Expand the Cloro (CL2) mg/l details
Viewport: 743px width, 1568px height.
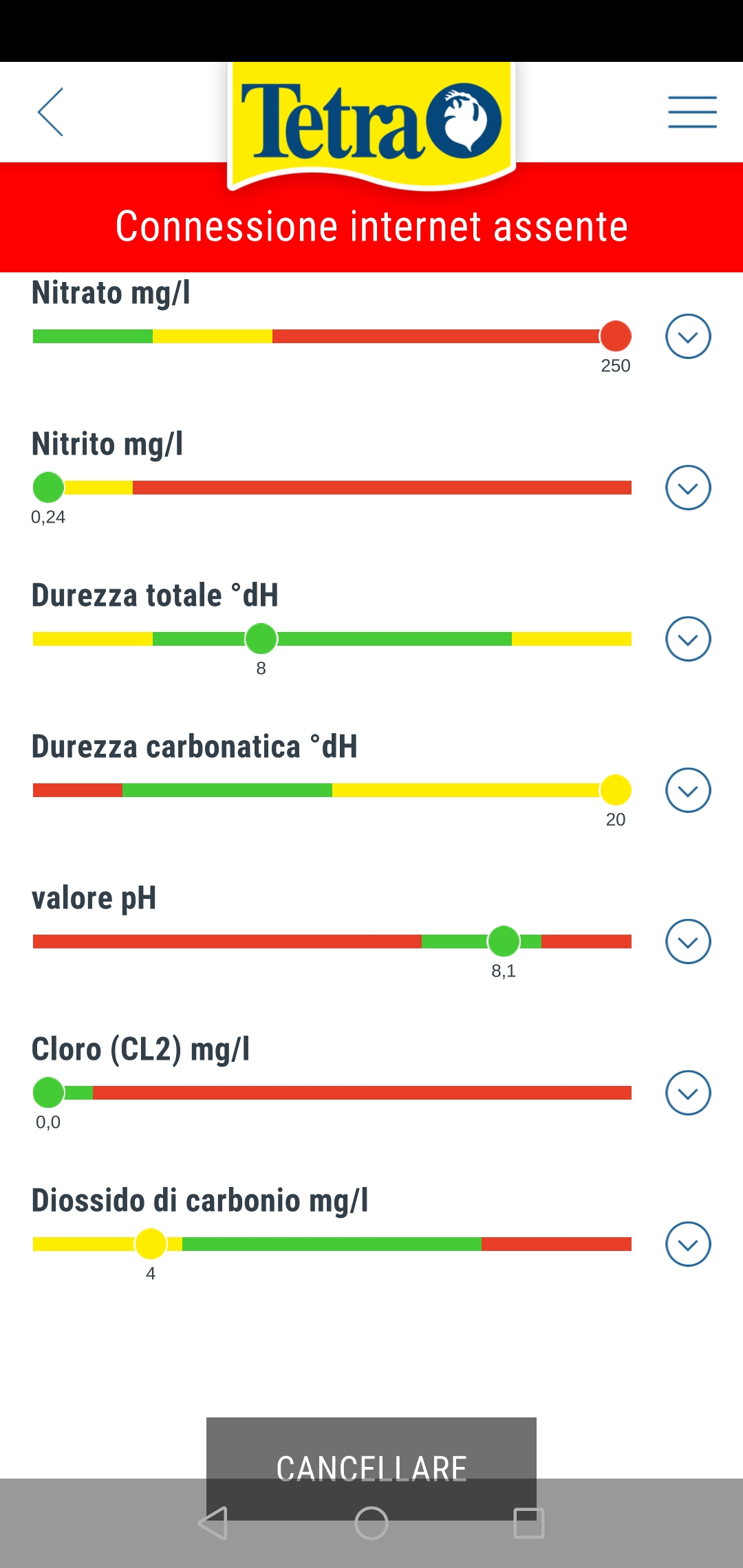[688, 1093]
